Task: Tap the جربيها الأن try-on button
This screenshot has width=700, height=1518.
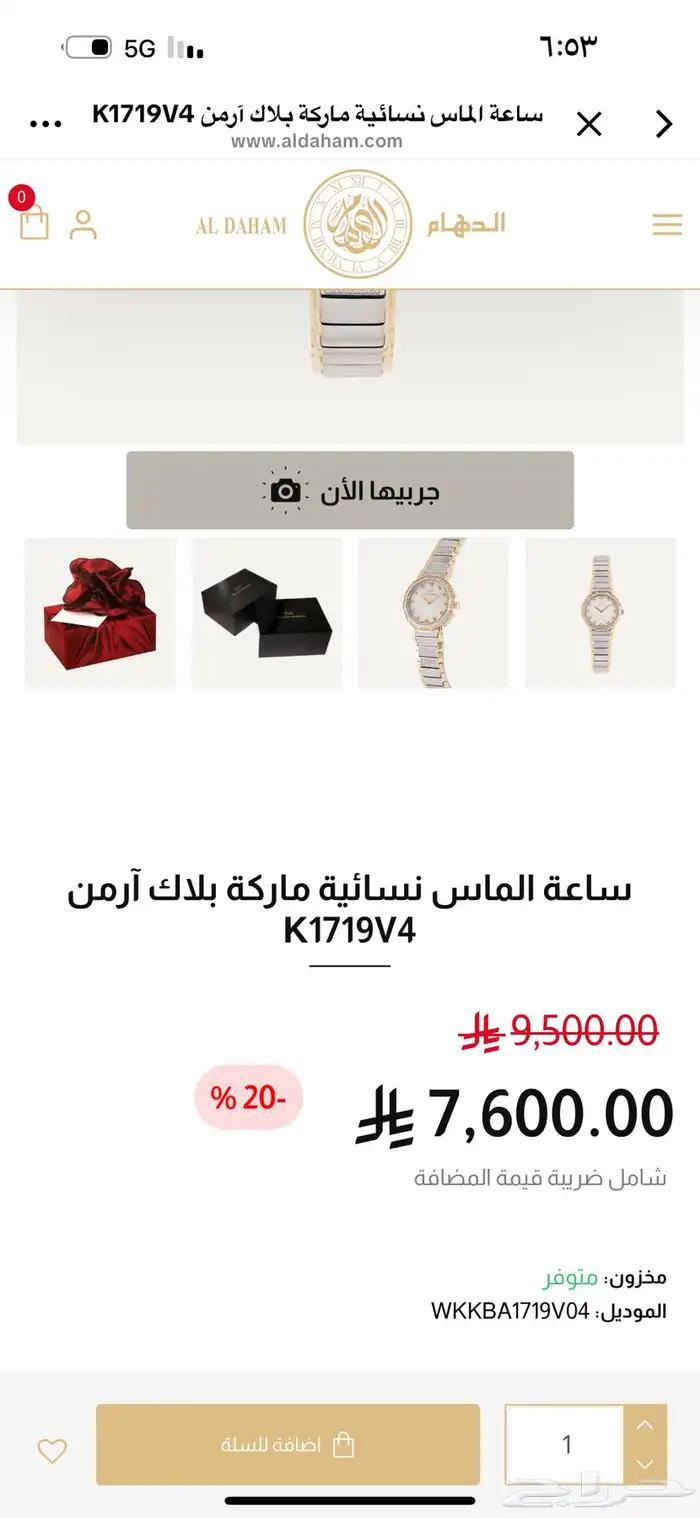Action: (x=350, y=491)
